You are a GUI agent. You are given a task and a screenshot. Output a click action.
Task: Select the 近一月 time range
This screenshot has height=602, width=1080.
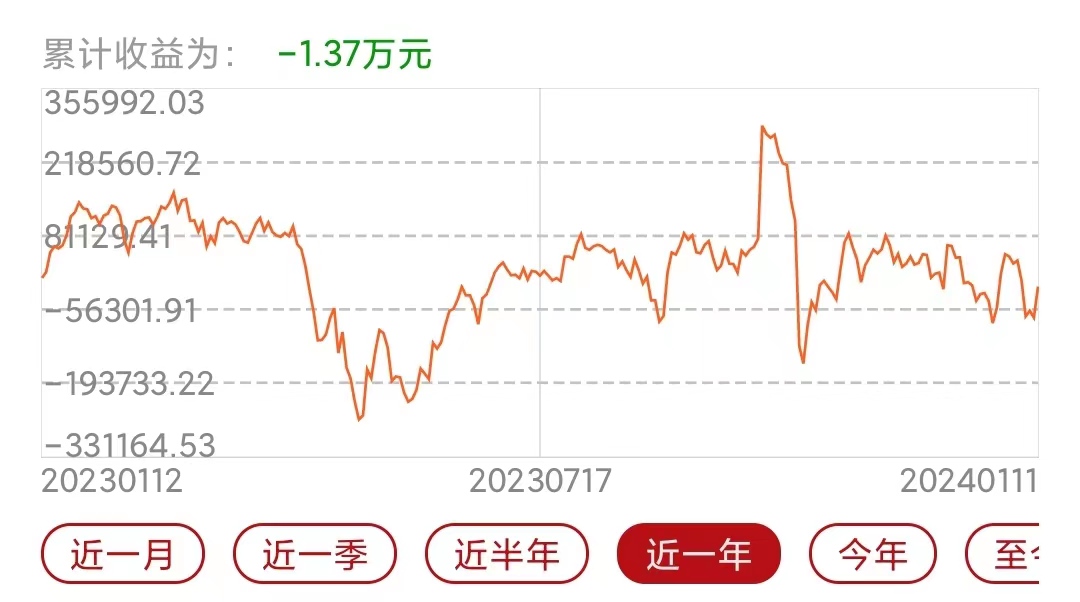tap(122, 554)
